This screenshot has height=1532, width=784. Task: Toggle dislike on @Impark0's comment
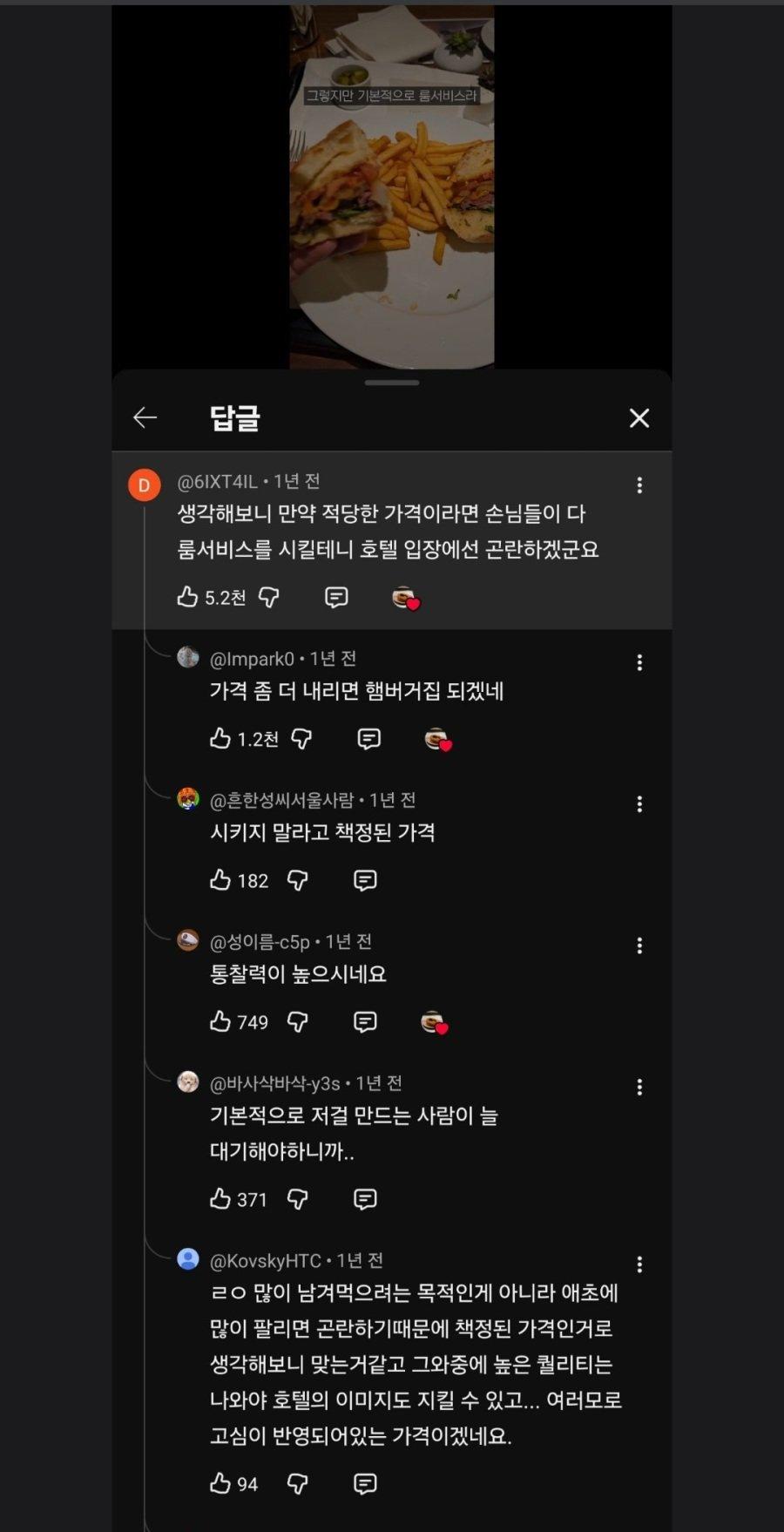point(303,739)
